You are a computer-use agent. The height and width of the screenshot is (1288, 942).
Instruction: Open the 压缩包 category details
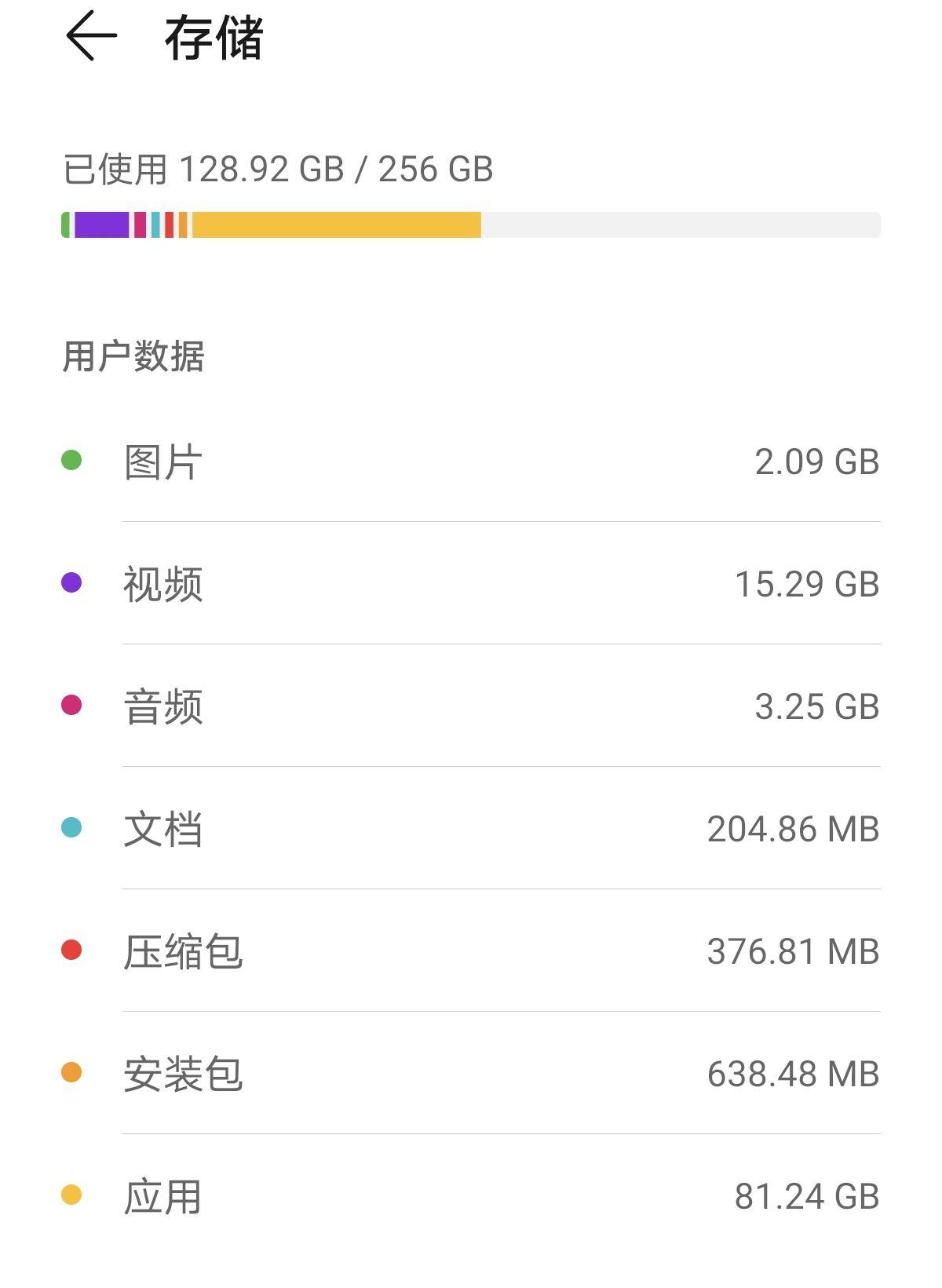click(x=471, y=949)
